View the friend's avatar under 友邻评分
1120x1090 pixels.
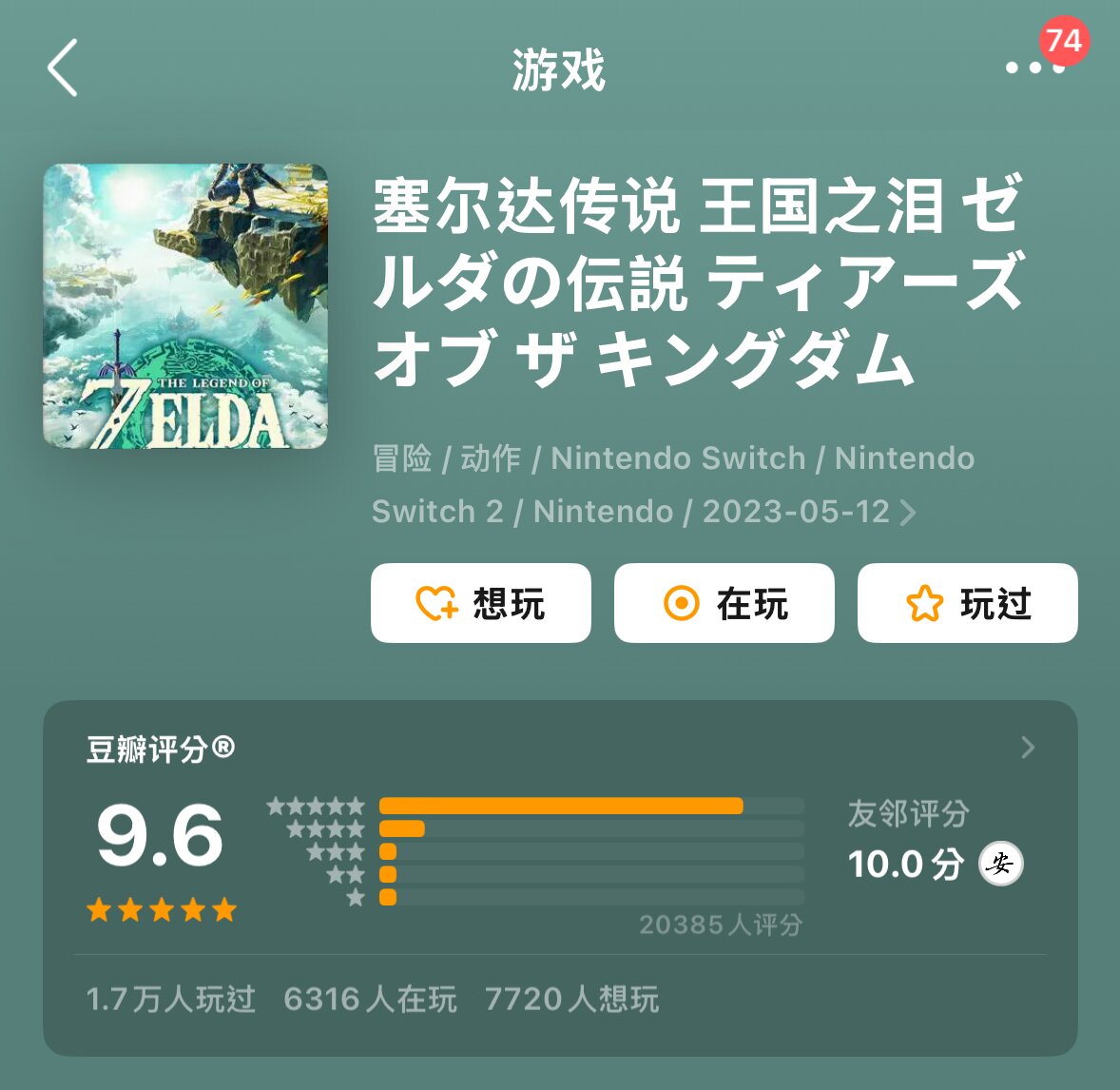[1000, 864]
